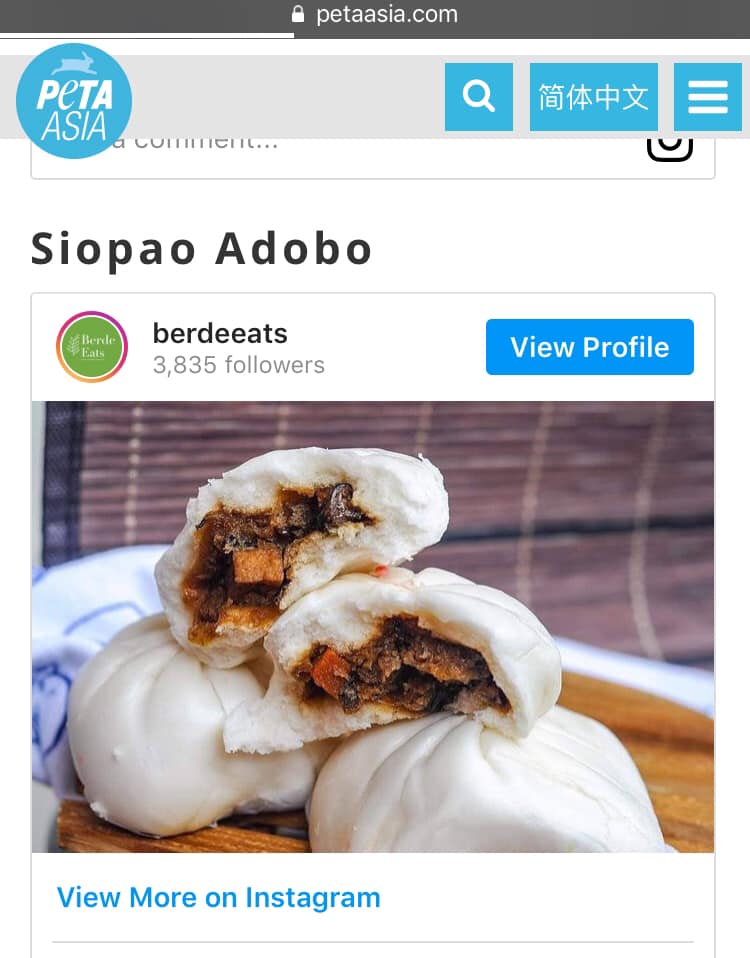Tap the petaasia.com address bar

[x=375, y=15]
